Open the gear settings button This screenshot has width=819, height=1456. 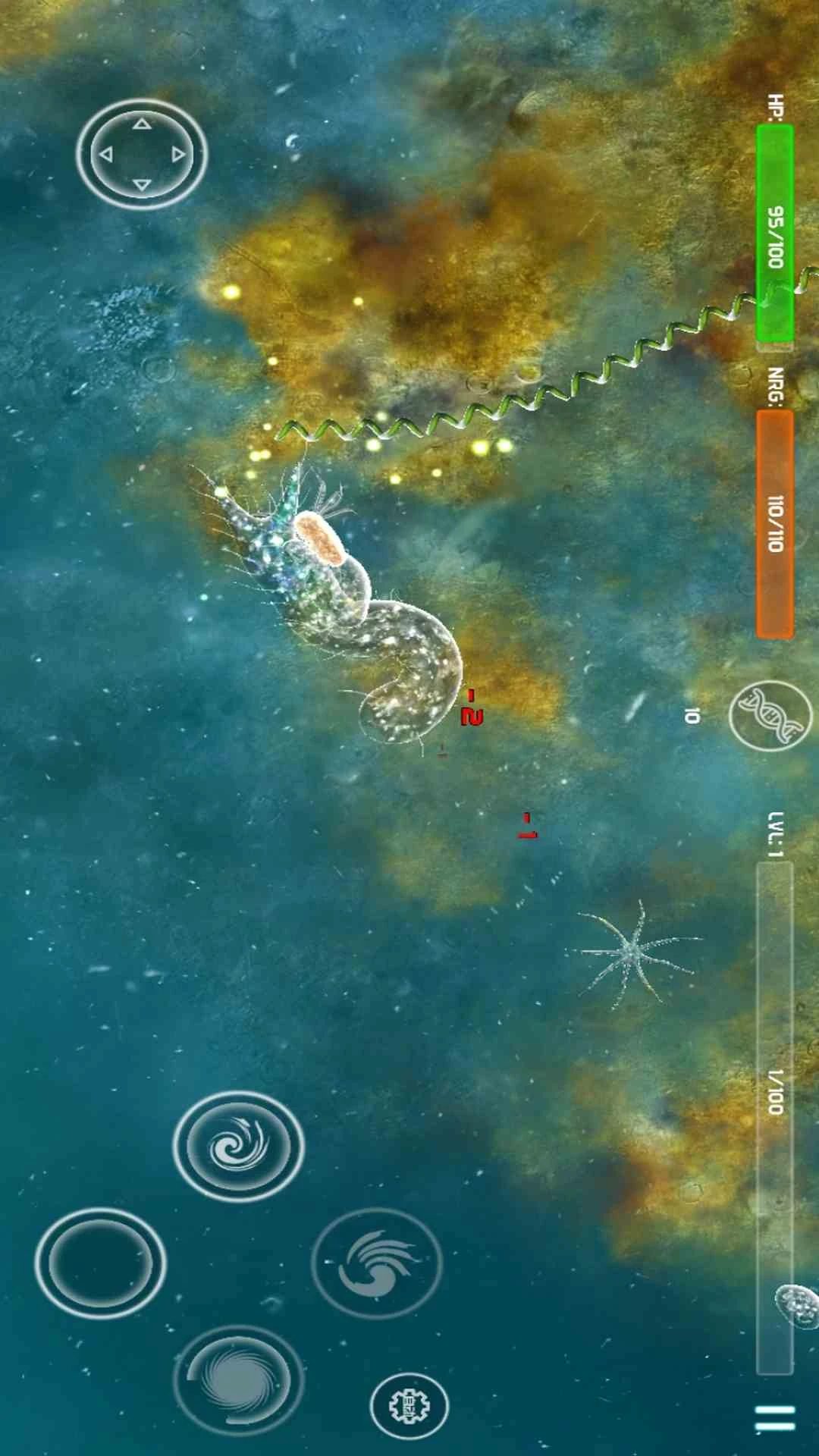(409, 1406)
